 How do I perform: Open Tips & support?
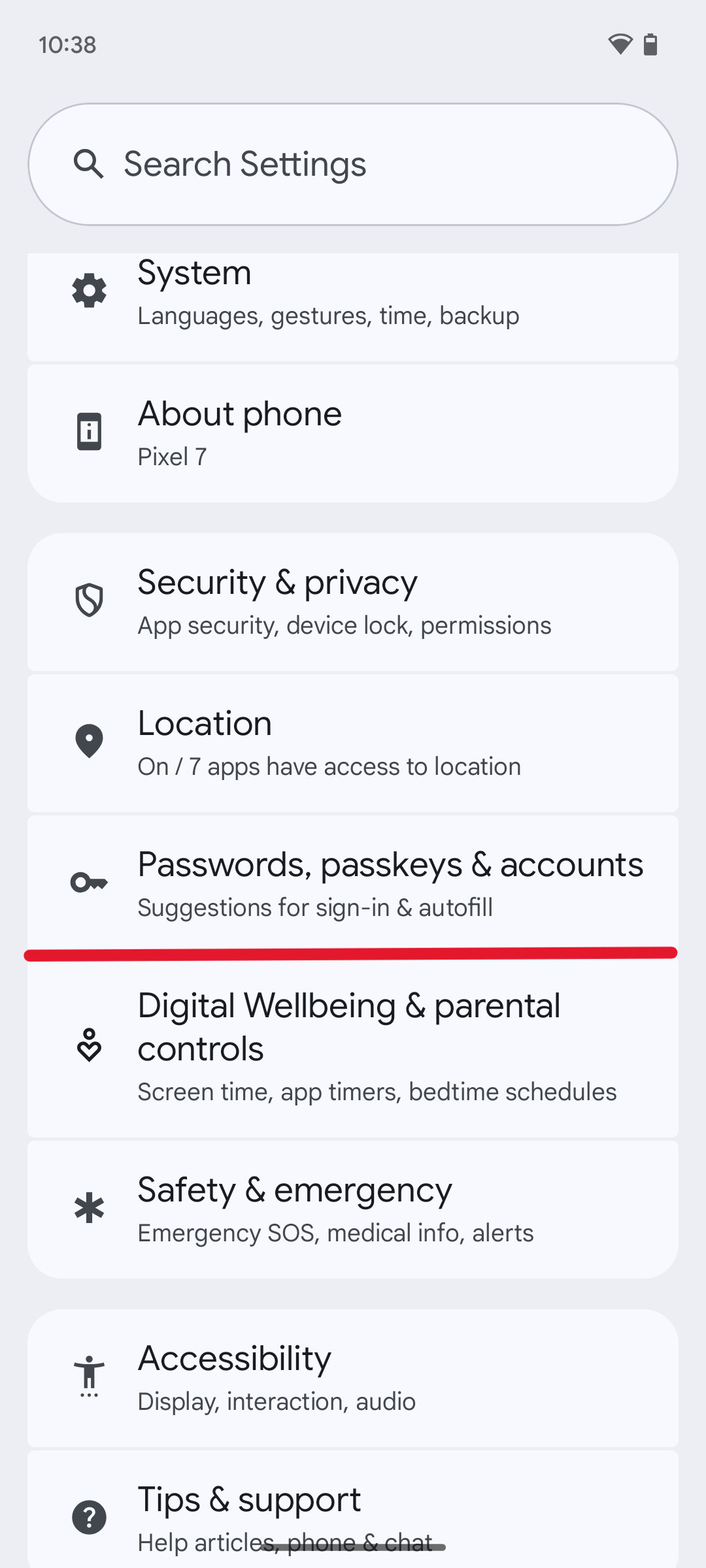point(353,1509)
